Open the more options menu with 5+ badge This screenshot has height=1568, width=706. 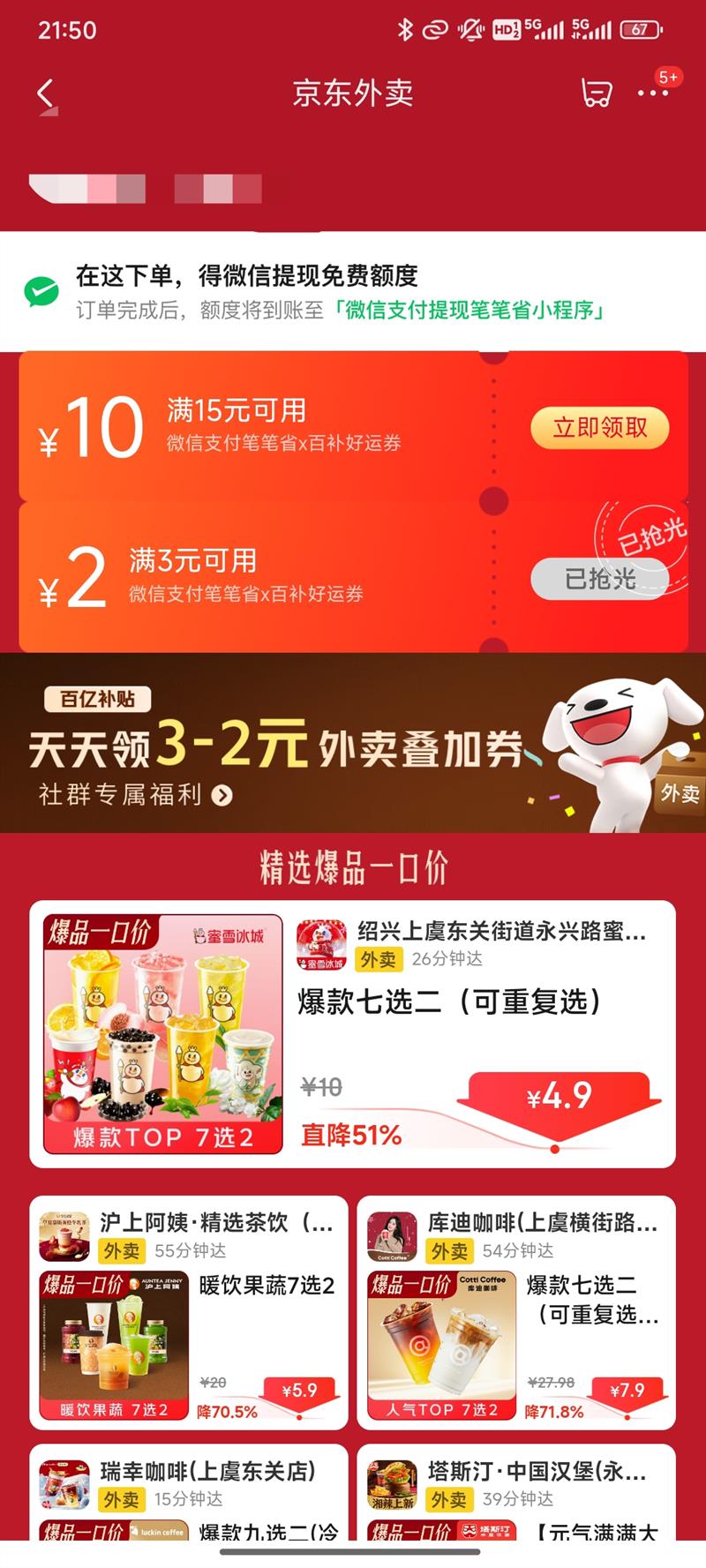(653, 93)
